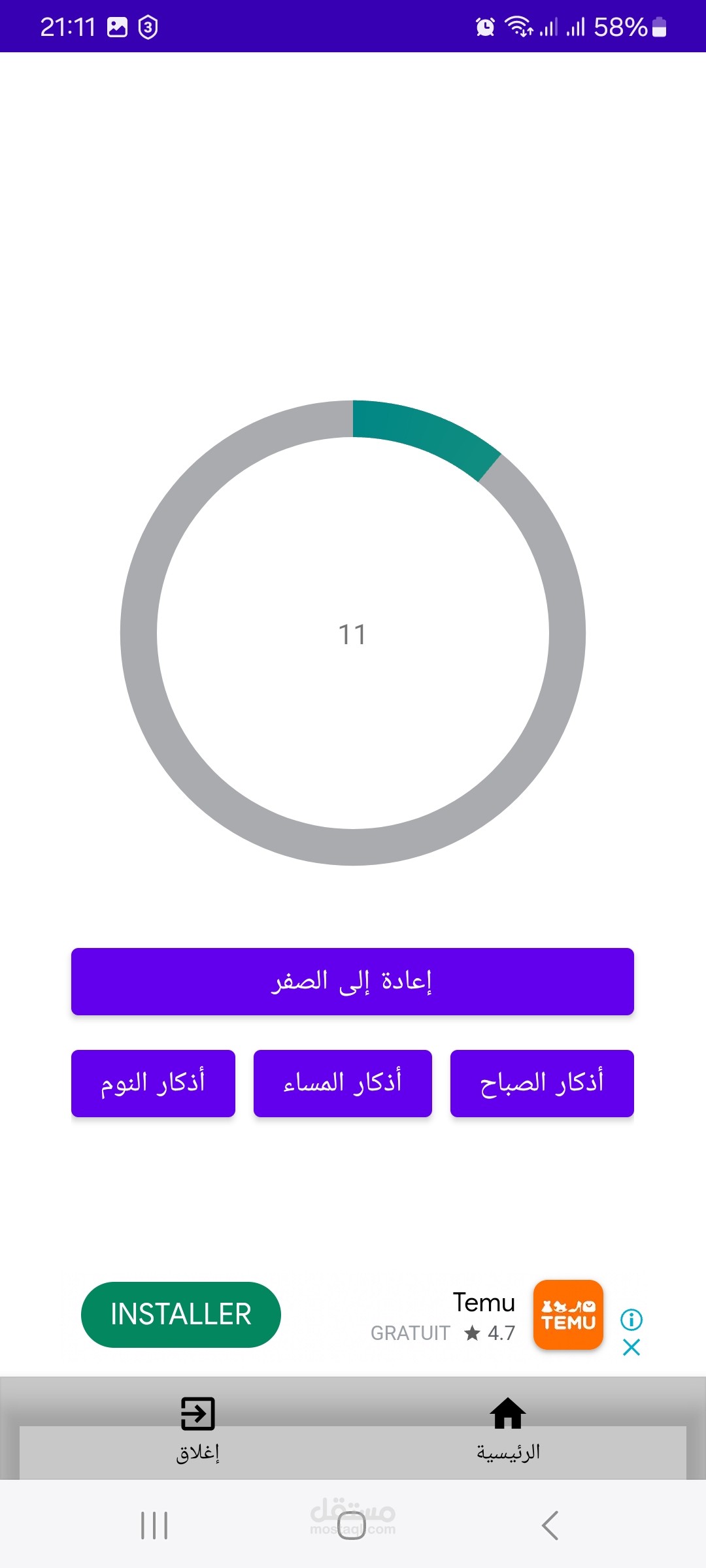Open the Temu app icon in the ad

pyautogui.click(x=568, y=1315)
